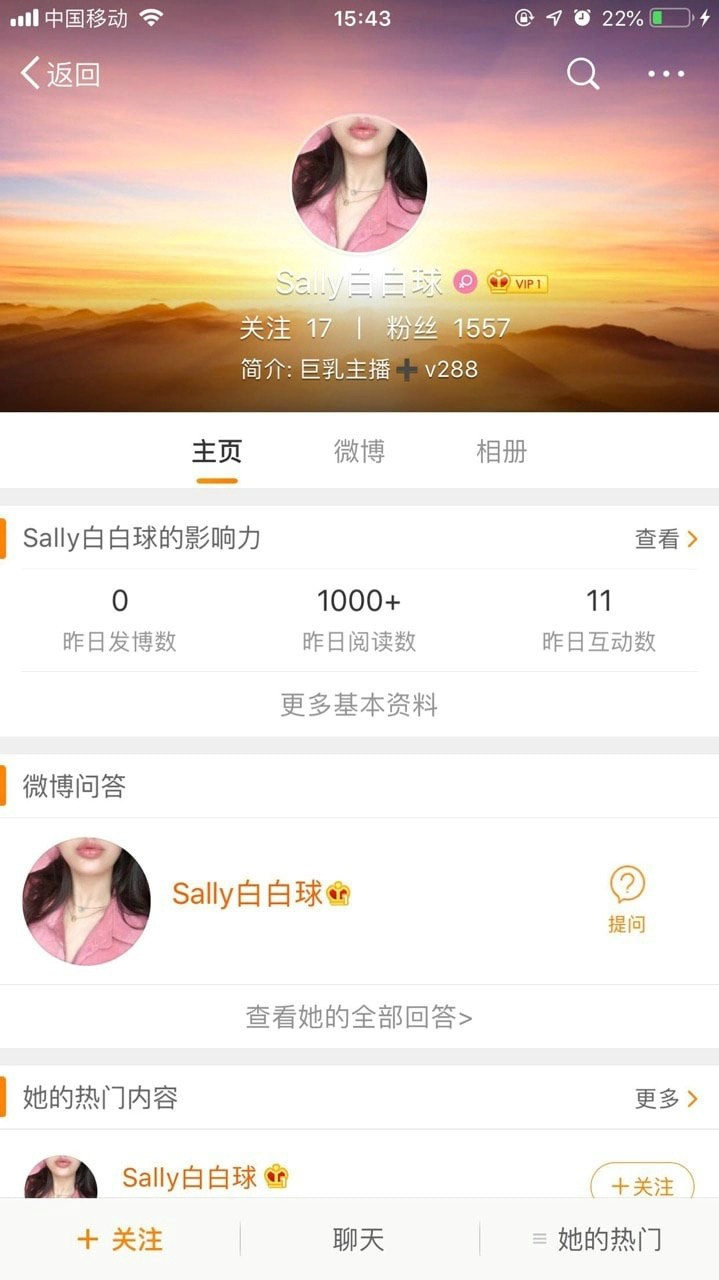Follow the user via bottom bar + 关注
The image size is (719, 1280).
(120, 1240)
